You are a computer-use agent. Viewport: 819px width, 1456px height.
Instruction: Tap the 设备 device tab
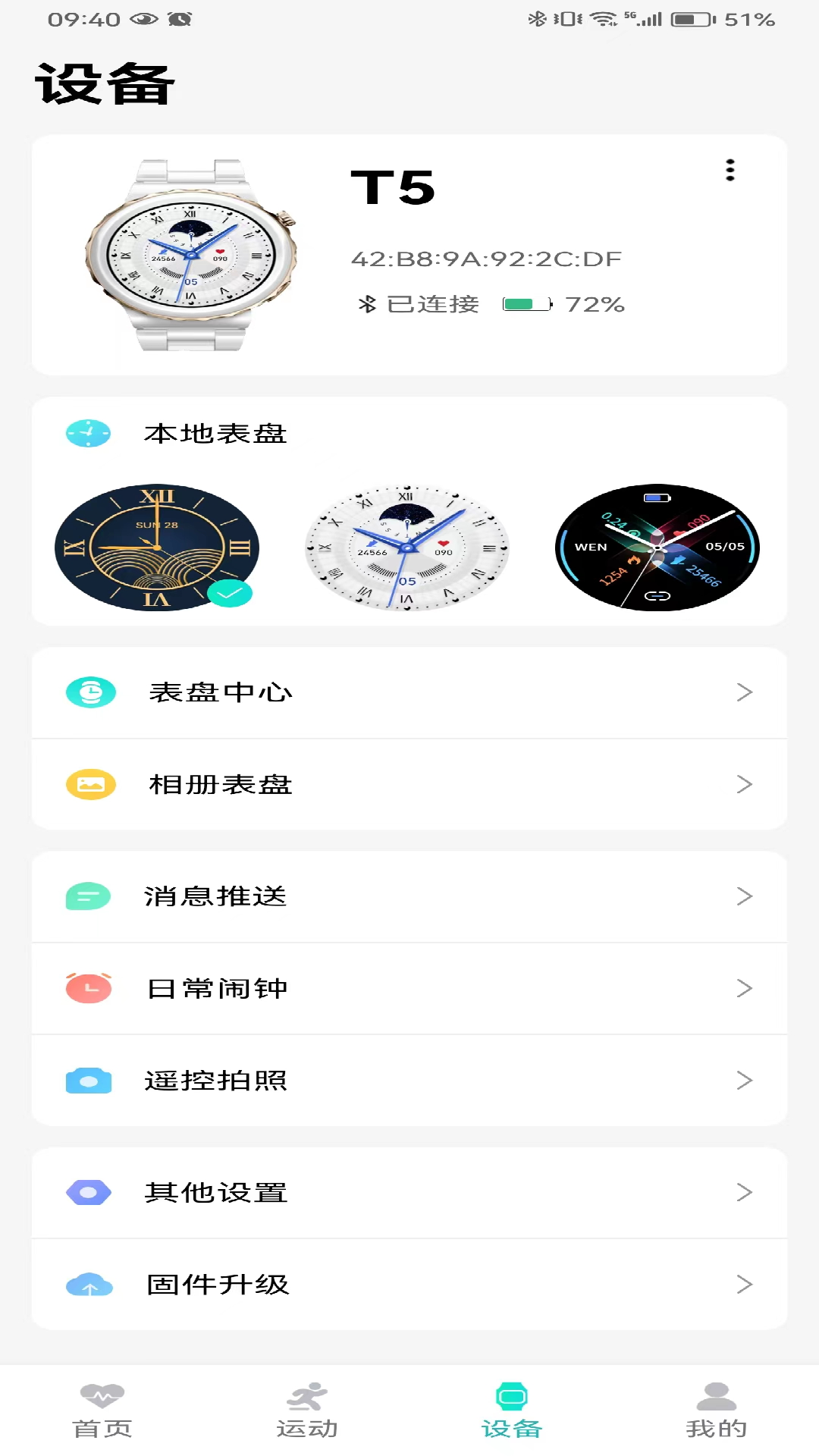click(x=512, y=1410)
